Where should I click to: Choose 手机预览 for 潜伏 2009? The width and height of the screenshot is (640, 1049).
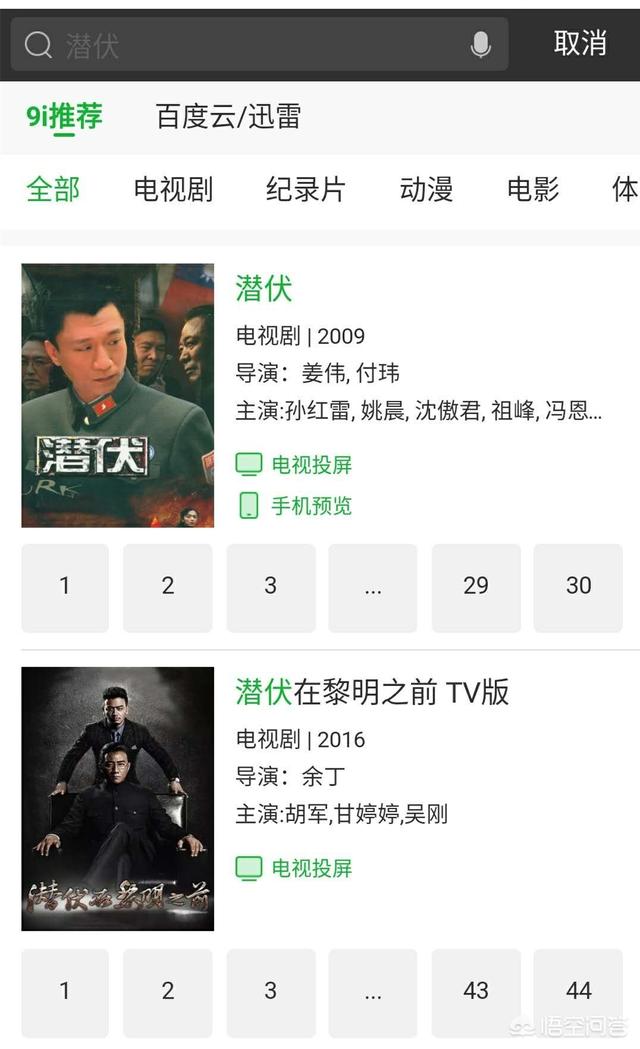coord(295,506)
